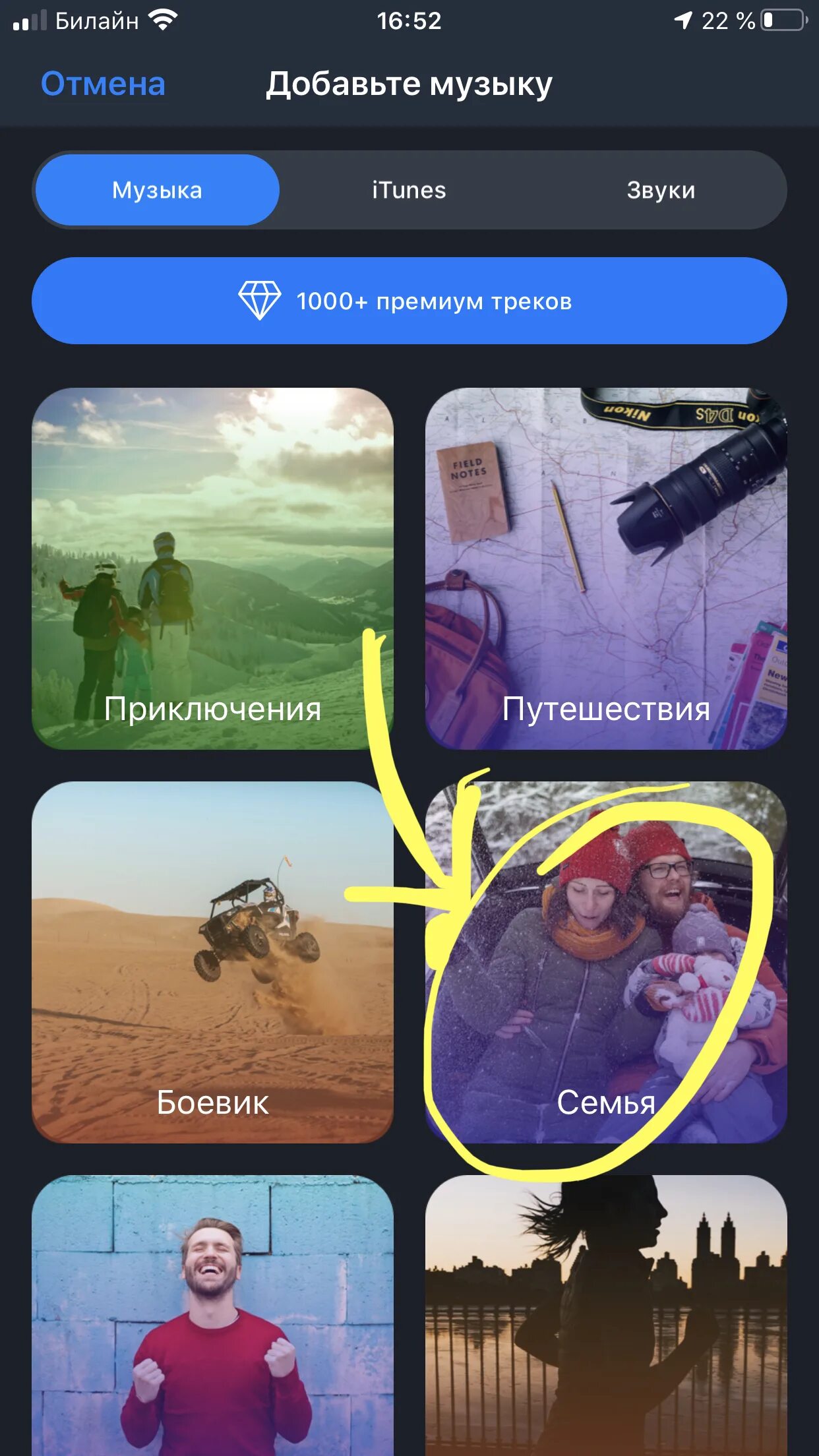Open the Путешествия music category
The image size is (819, 1456).
(x=606, y=568)
